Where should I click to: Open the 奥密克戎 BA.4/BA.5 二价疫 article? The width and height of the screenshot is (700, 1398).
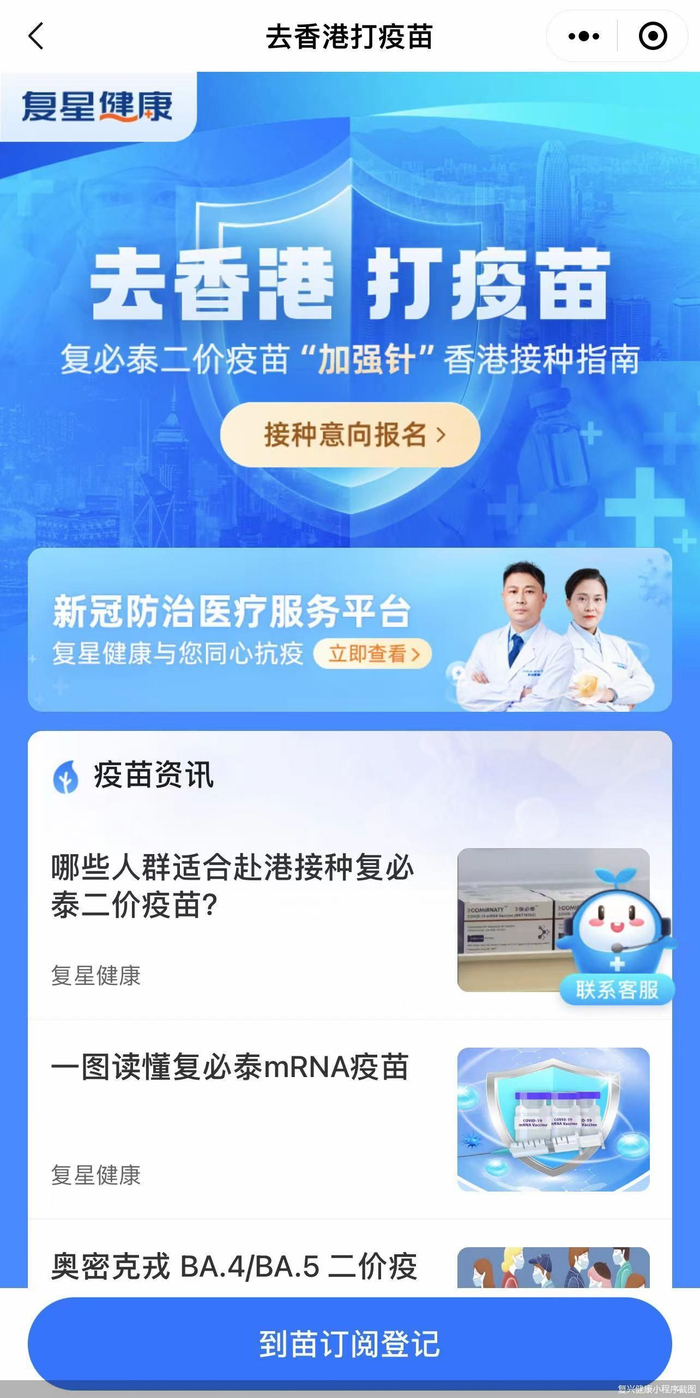234,1266
